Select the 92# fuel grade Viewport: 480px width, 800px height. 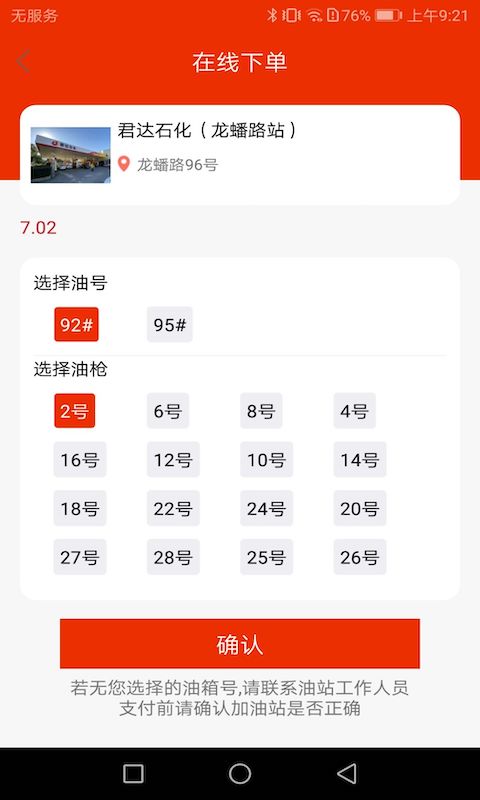(x=77, y=324)
